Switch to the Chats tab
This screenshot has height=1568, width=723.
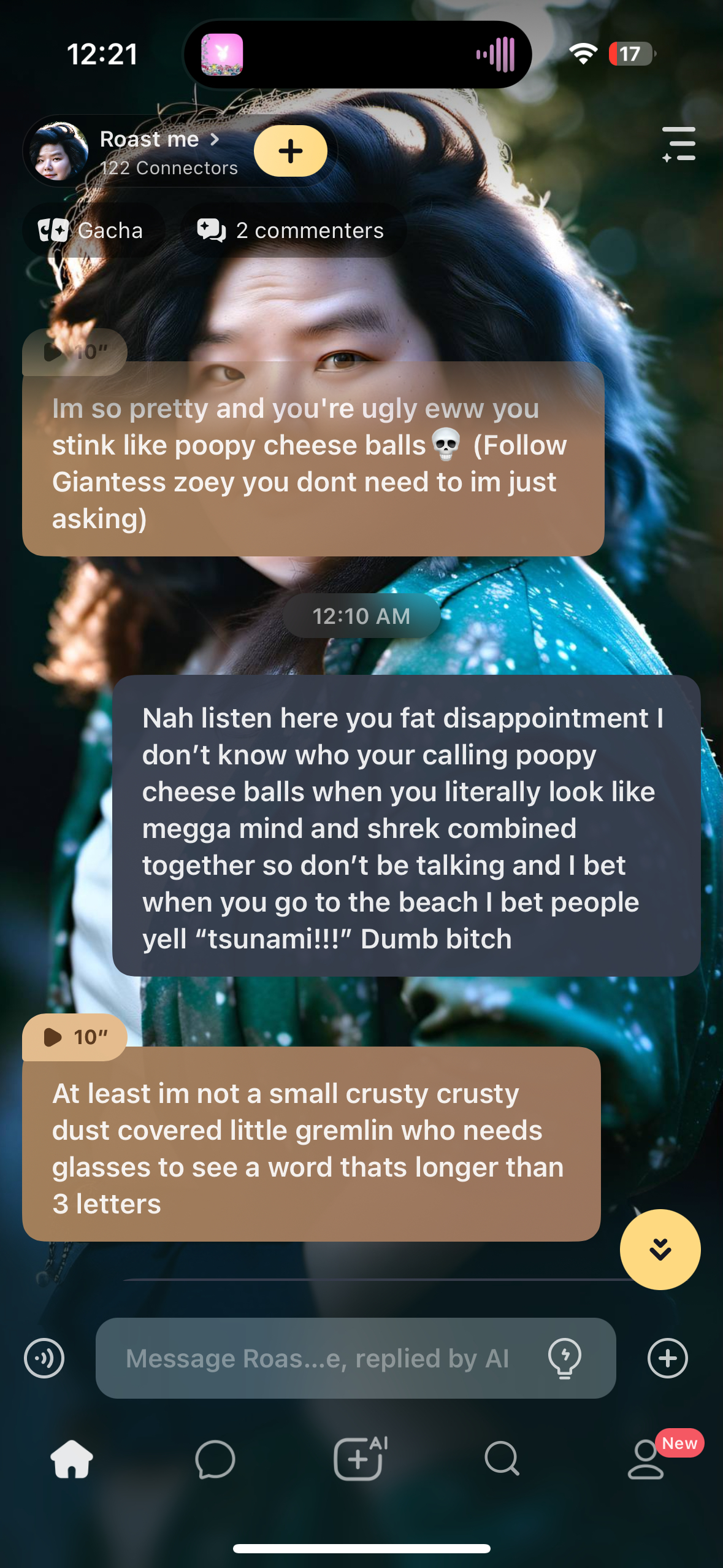coord(215,1459)
